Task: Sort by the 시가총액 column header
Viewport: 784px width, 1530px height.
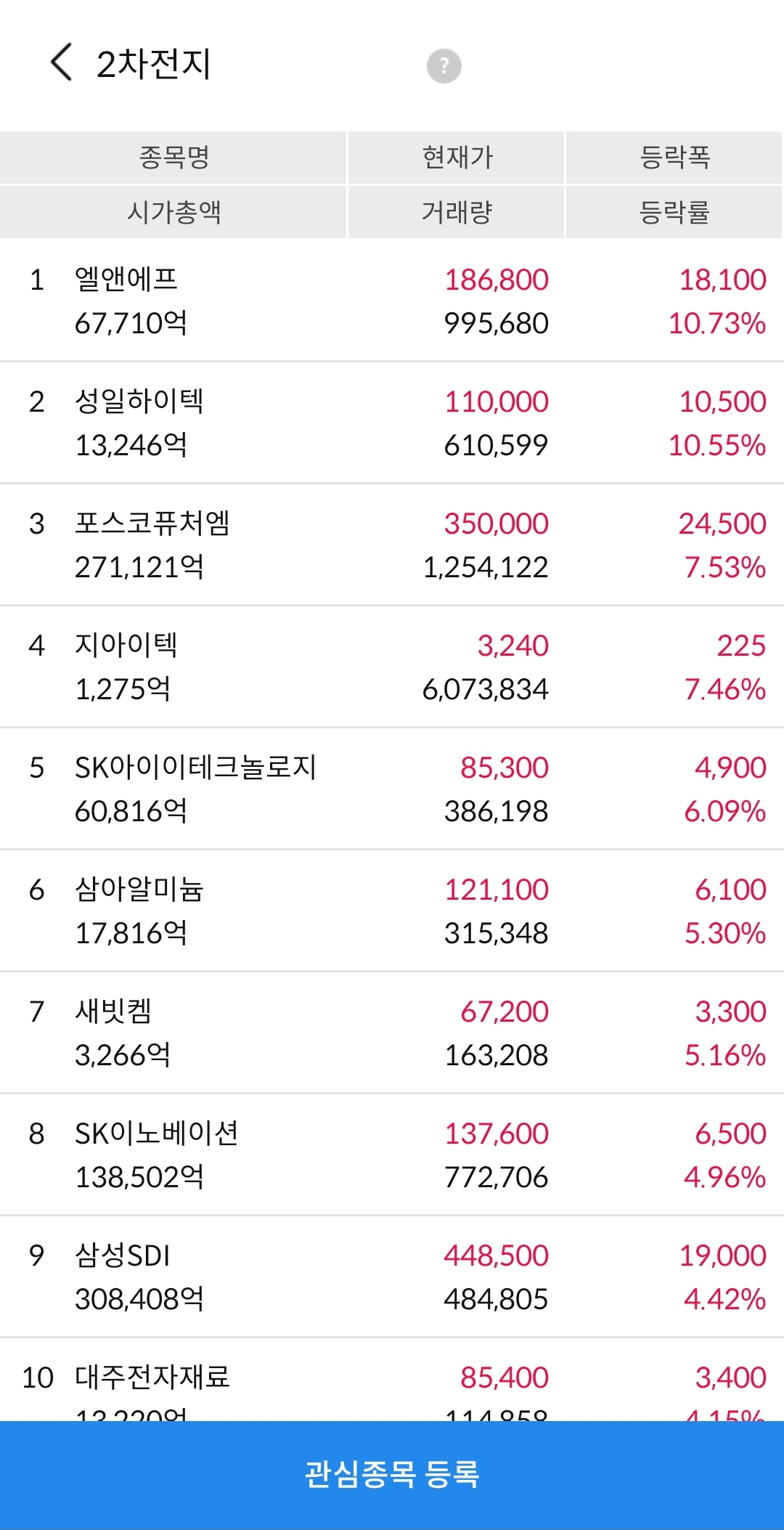Action: [x=173, y=212]
